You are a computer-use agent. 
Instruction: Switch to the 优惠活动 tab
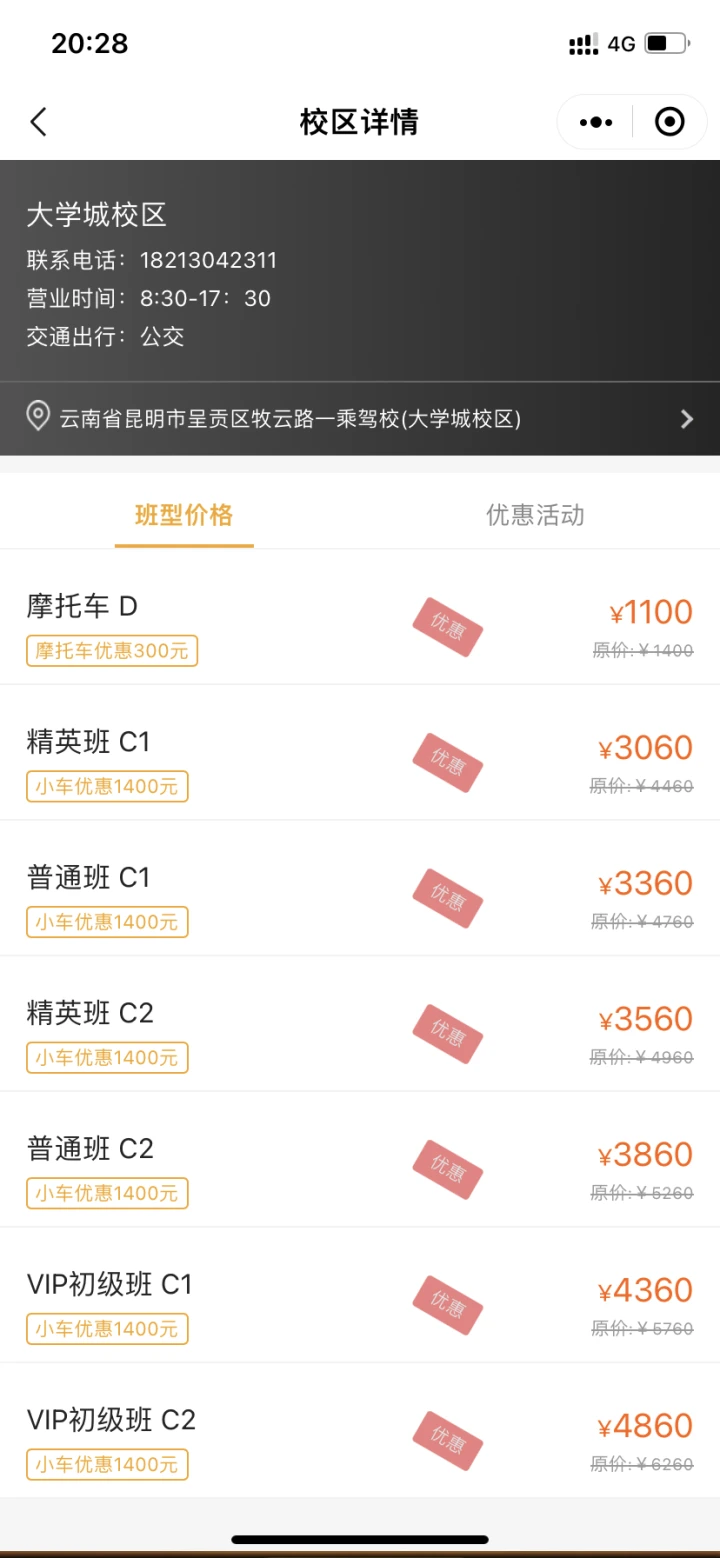coord(535,515)
